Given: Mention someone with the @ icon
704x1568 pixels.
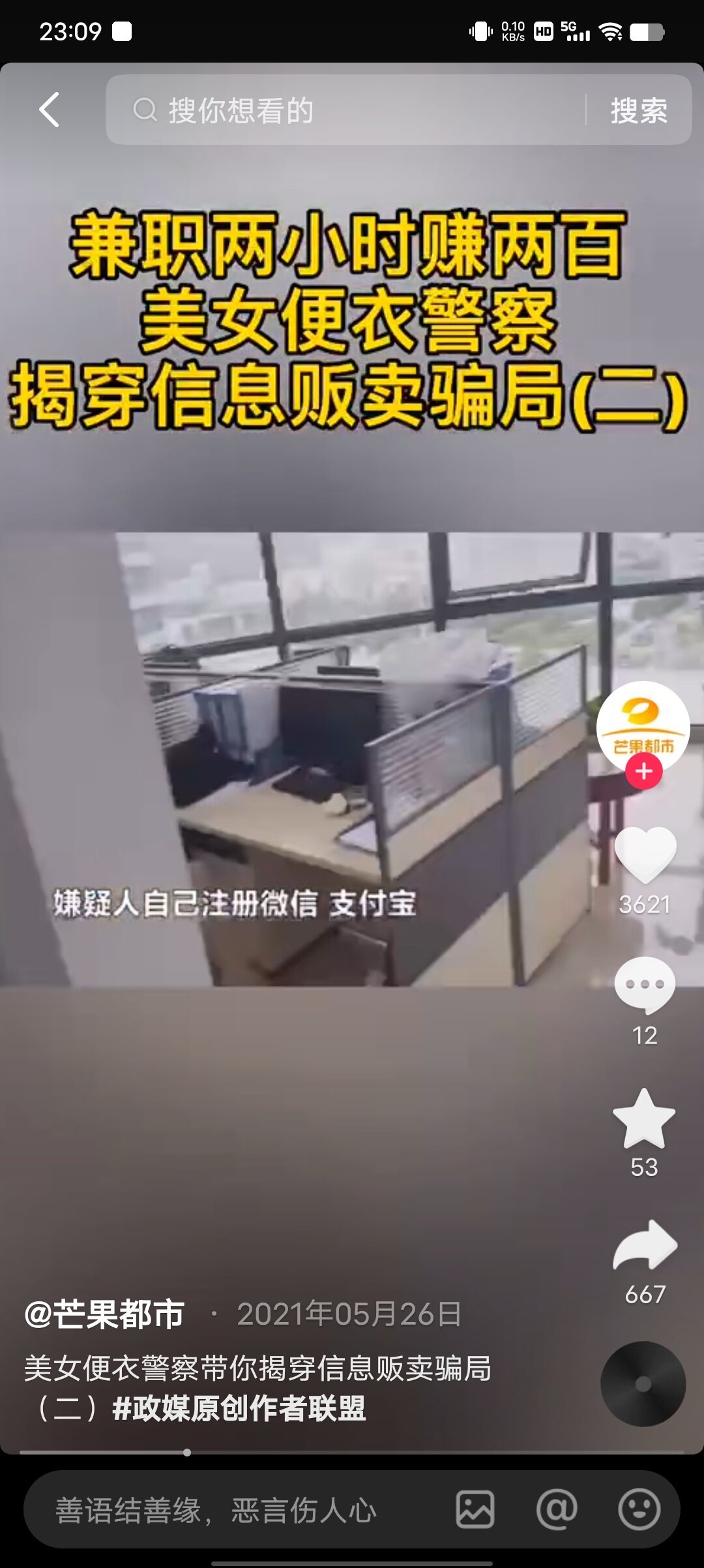Looking at the screenshot, I should click(x=557, y=1509).
